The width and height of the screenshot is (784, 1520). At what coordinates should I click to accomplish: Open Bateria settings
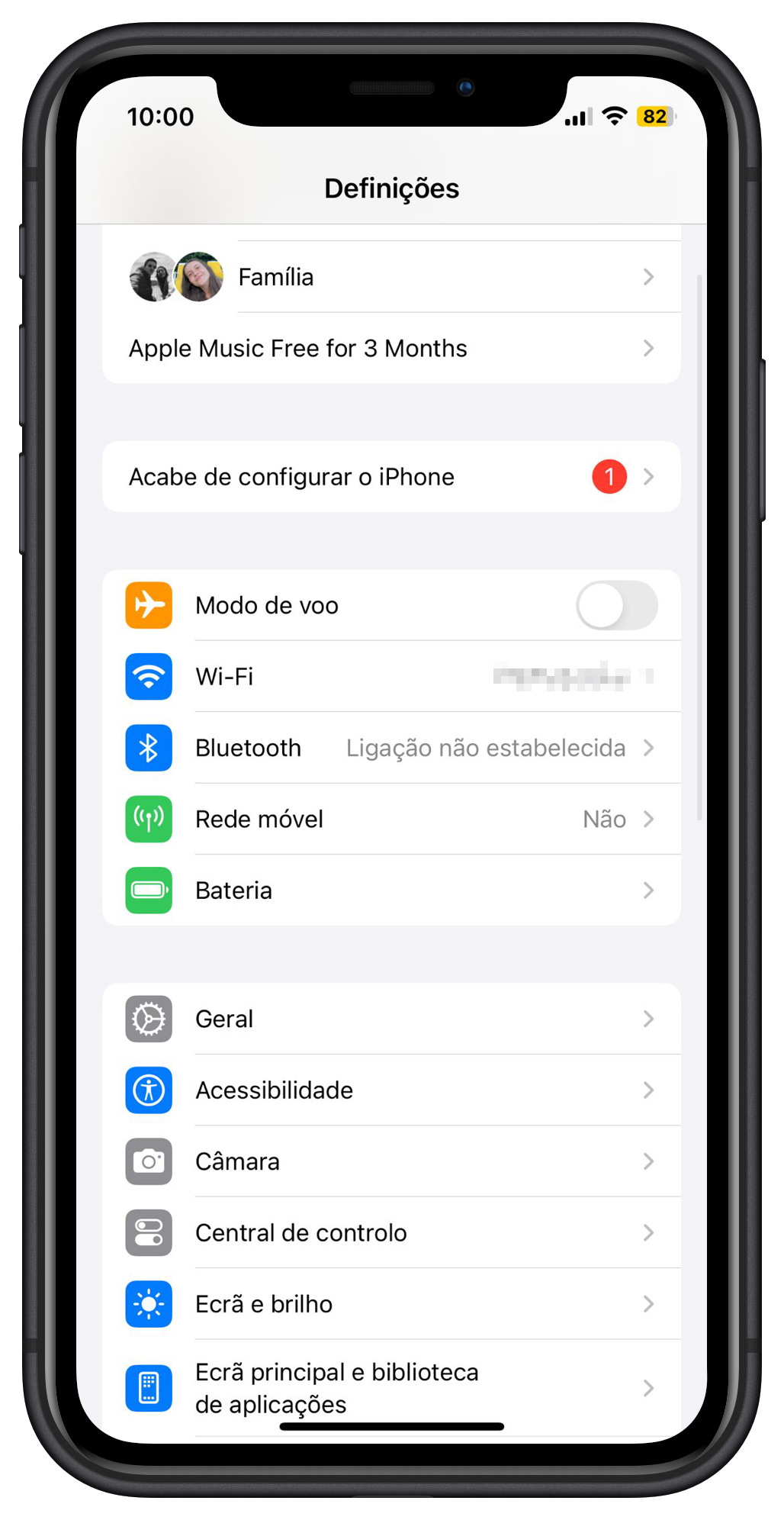(x=390, y=890)
